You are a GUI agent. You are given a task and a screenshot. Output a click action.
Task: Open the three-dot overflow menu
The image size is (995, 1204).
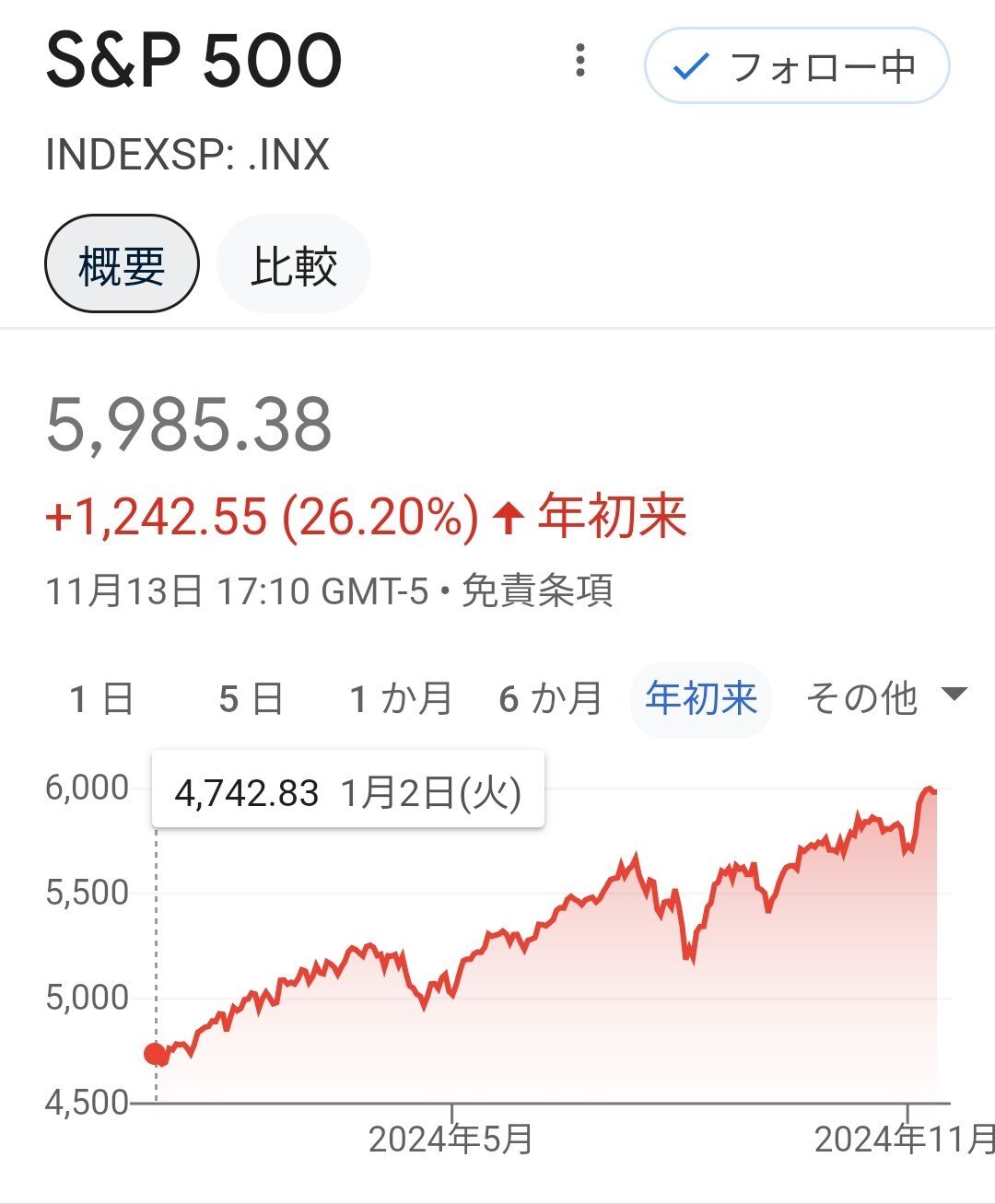pyautogui.click(x=579, y=61)
